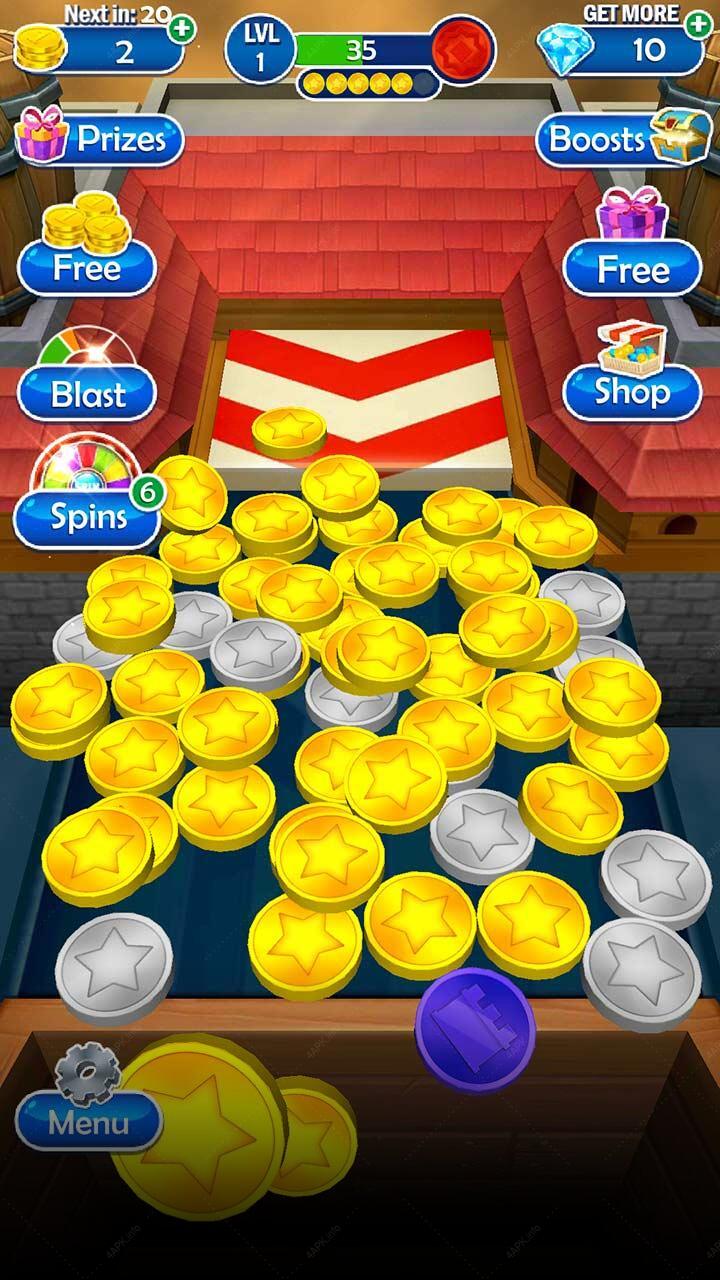720x1280 pixels.
Task: Add more coins with plus icon
Action: [x=181, y=29]
